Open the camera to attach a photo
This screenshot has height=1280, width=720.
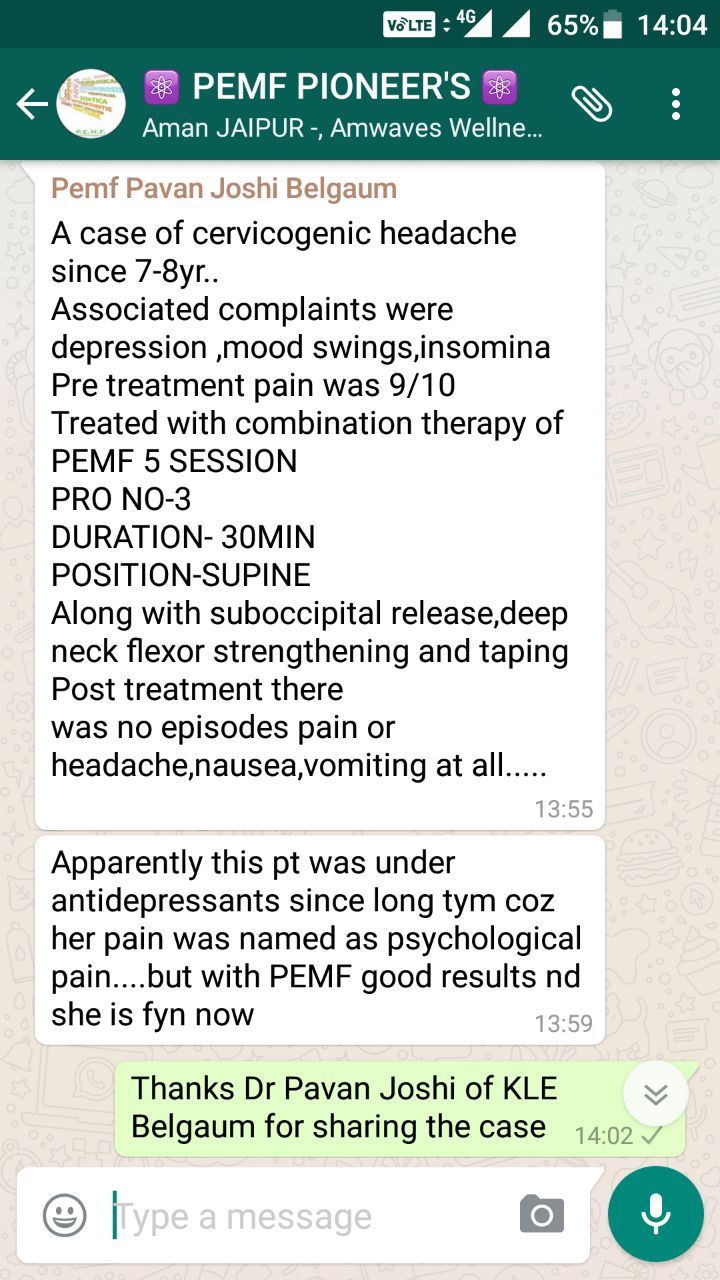[542, 1215]
